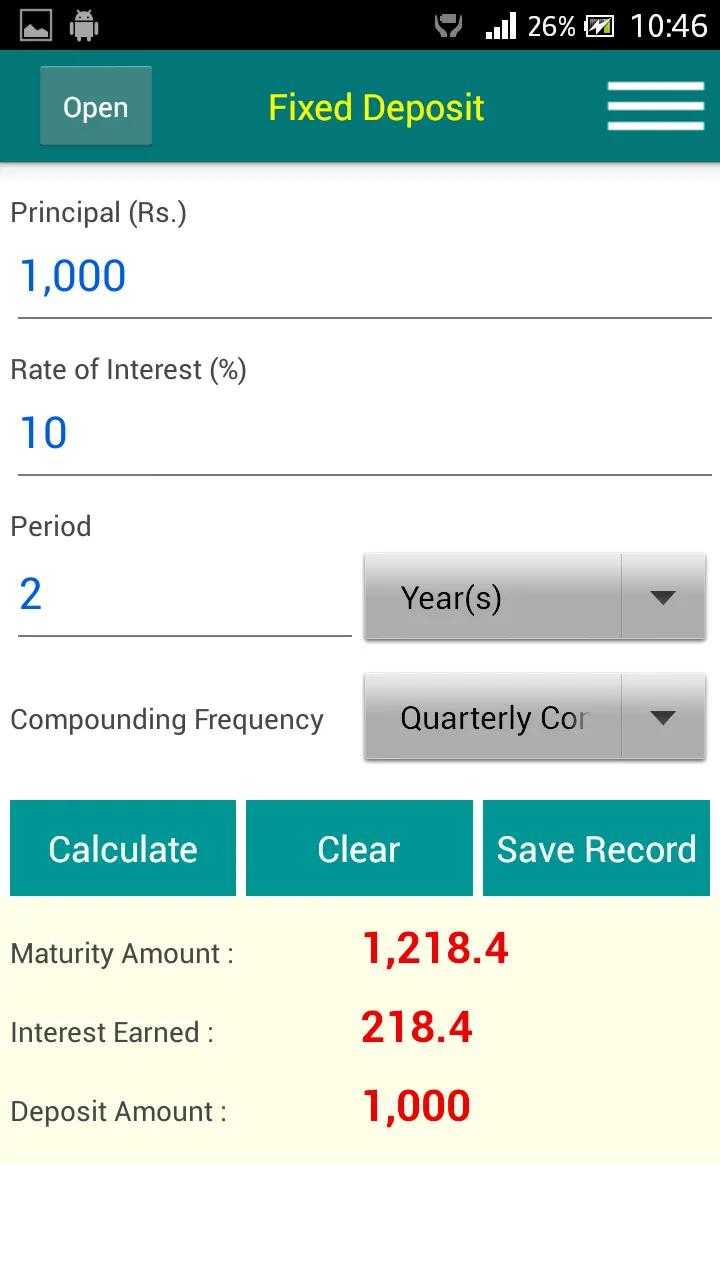Image resolution: width=720 pixels, height=1280 pixels.
Task: Open the Quarterly Compounding frequency dropdown
Action: click(x=492, y=717)
